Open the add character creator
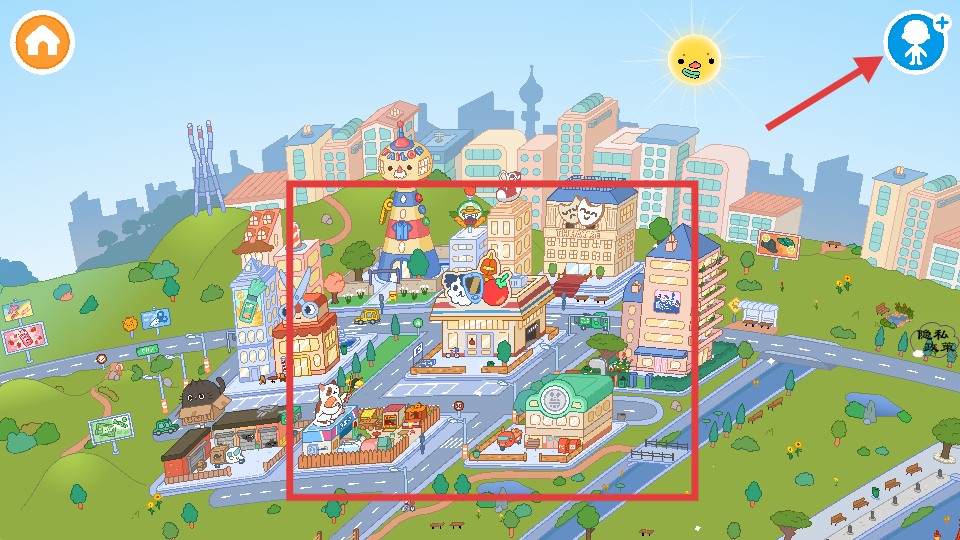 [916, 43]
